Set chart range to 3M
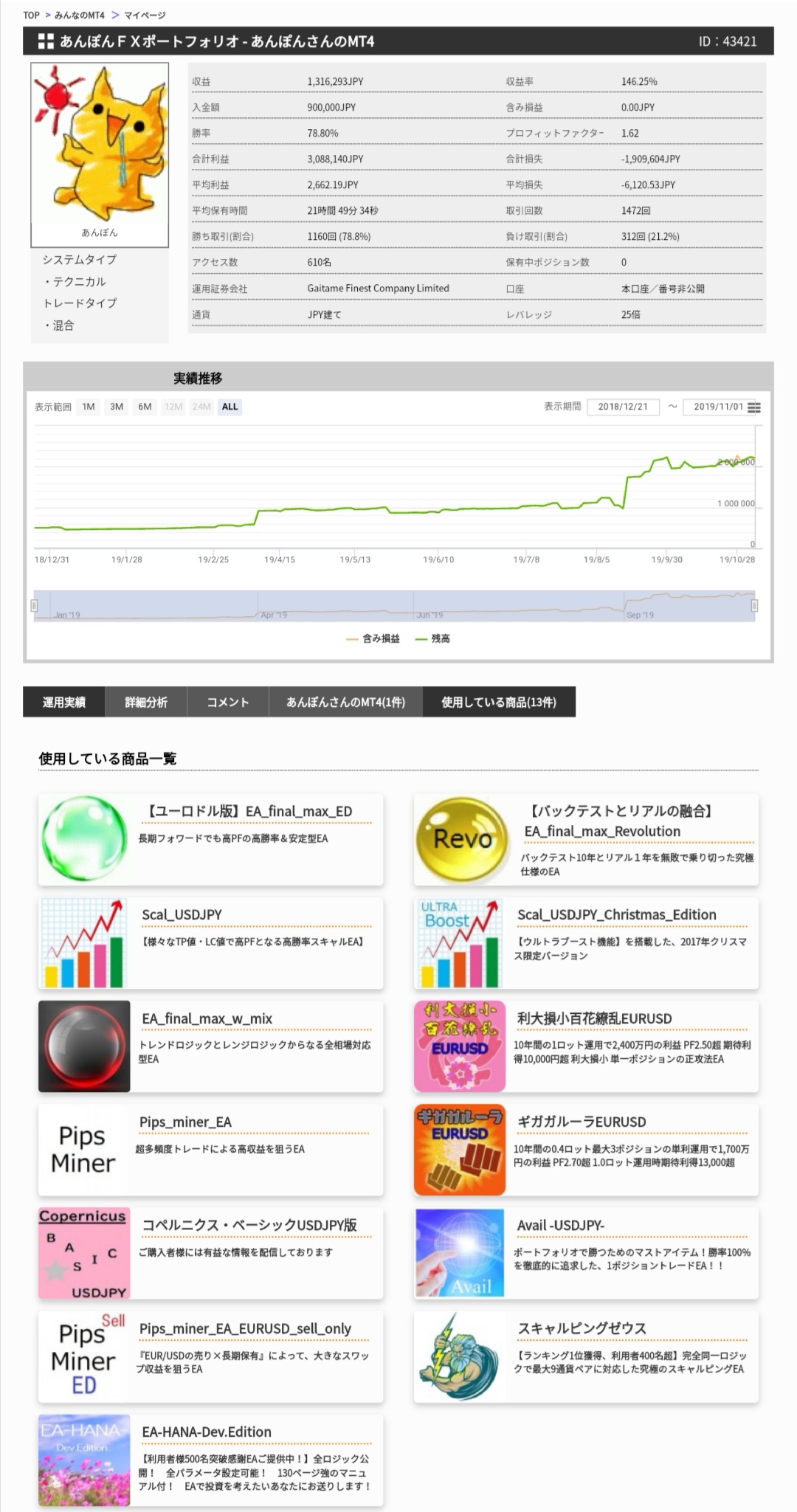This screenshot has width=797, height=1512. pyautogui.click(x=117, y=407)
